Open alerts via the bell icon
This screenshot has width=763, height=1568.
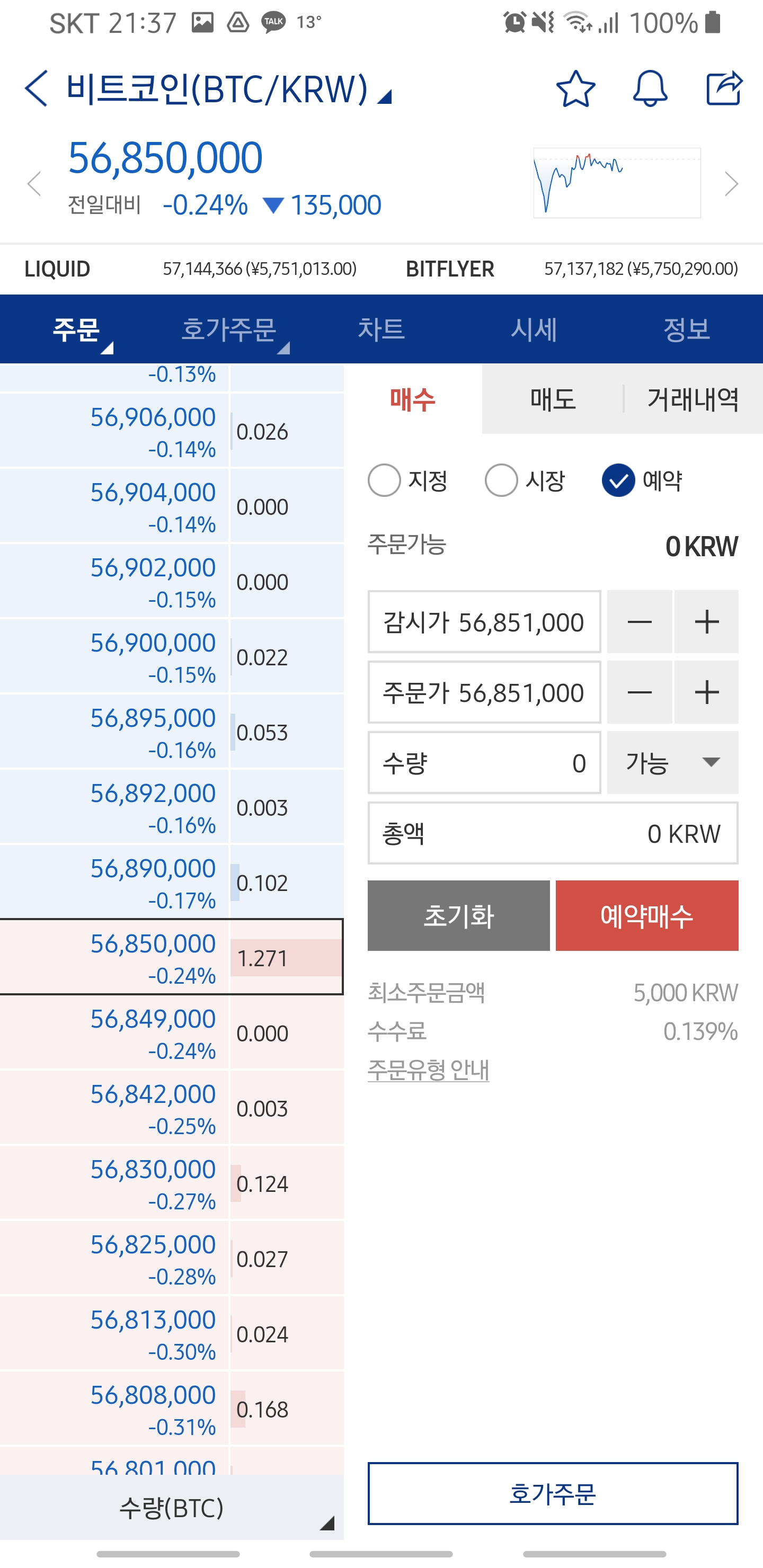649,90
